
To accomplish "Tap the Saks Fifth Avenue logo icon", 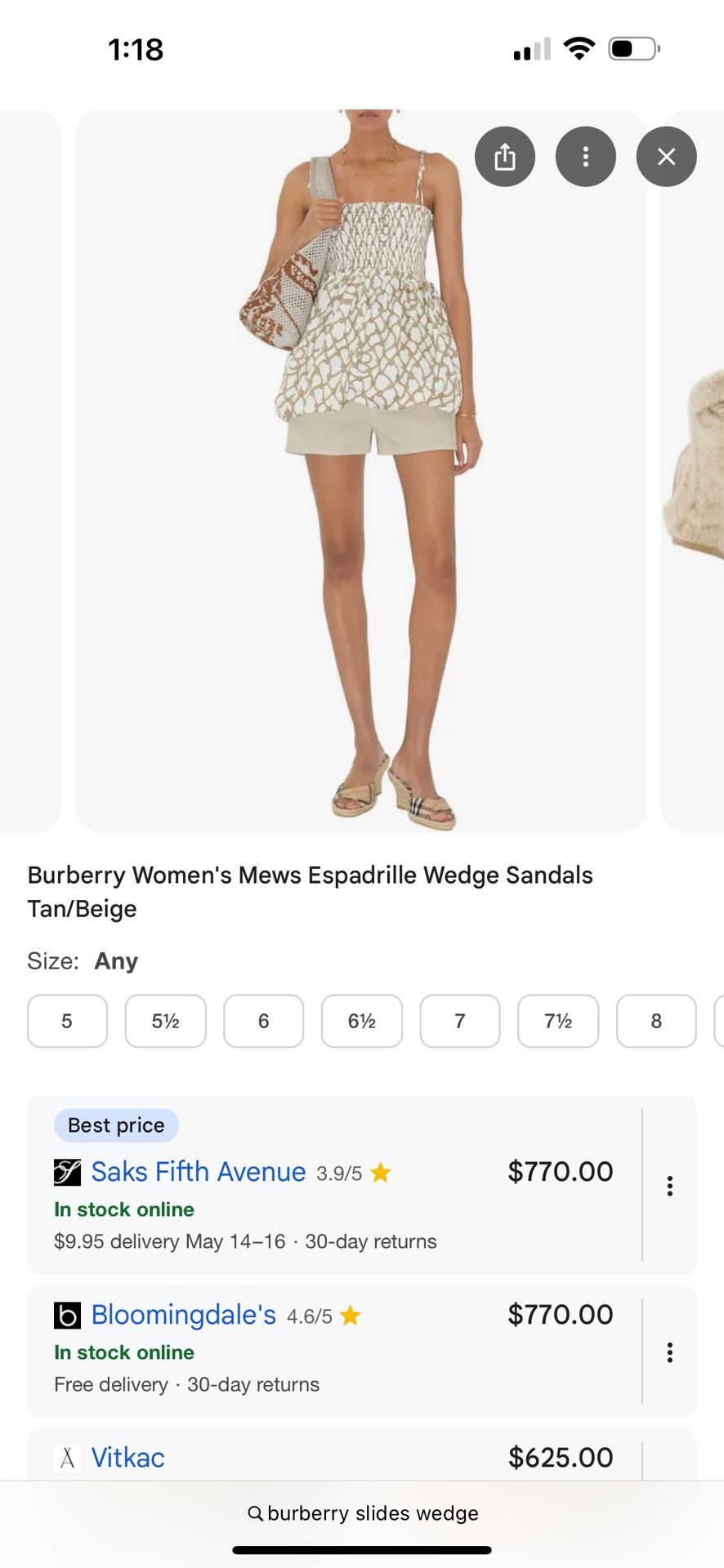I will tap(66, 1171).
